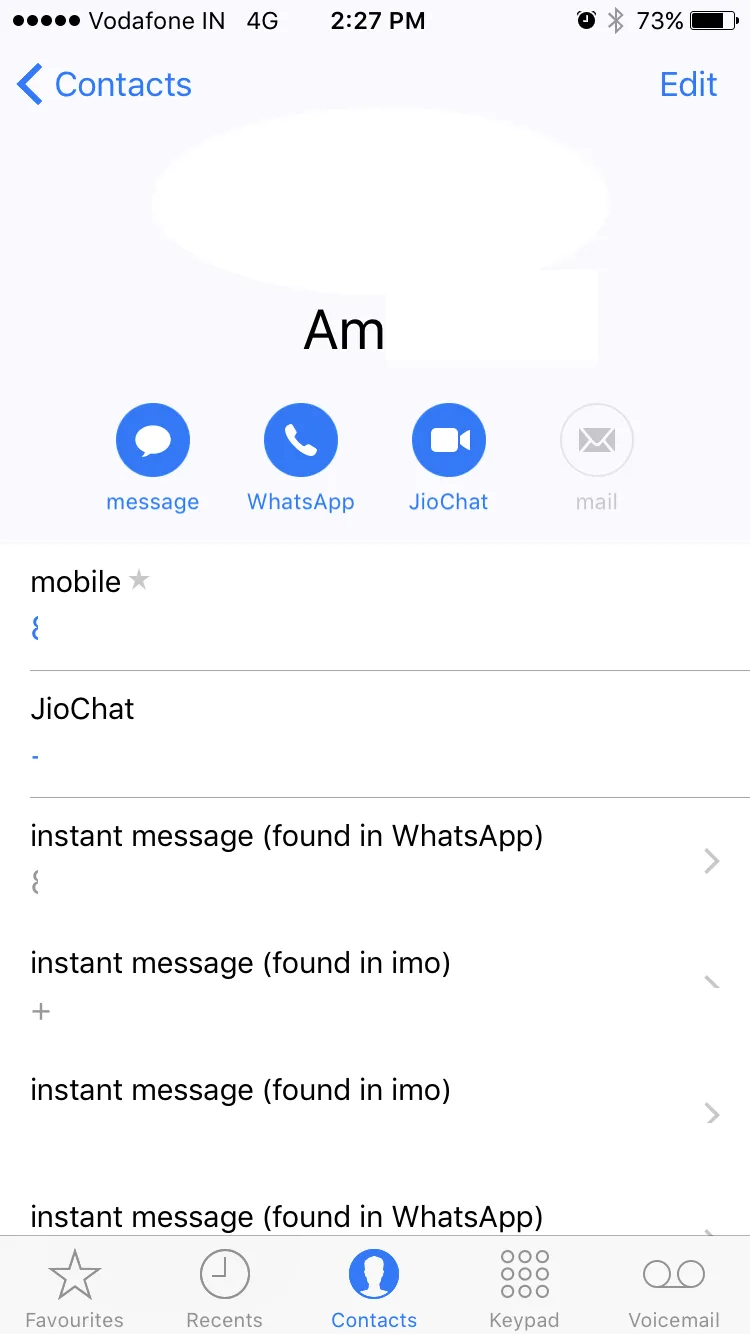Send a message to this contact

tap(152, 441)
